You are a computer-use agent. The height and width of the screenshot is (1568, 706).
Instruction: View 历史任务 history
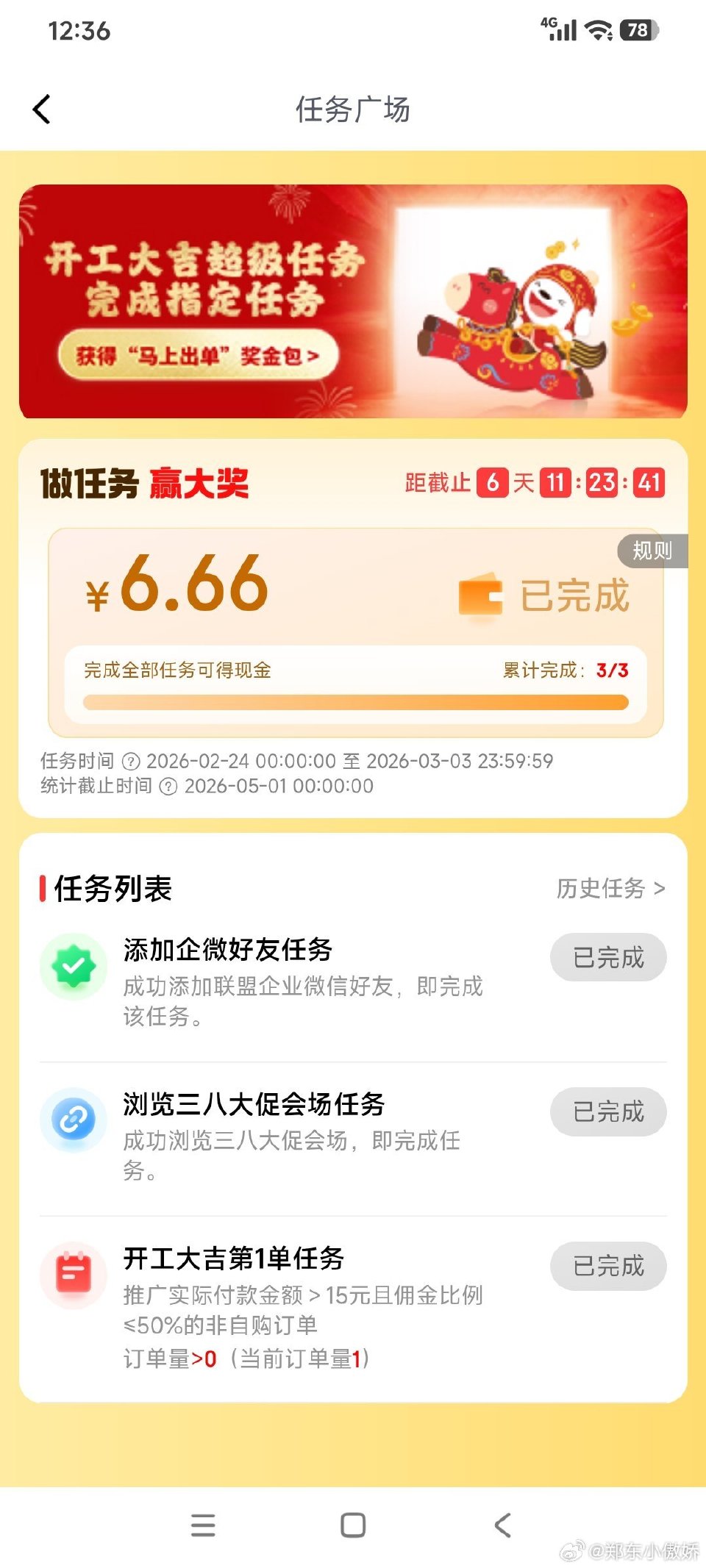tap(610, 889)
